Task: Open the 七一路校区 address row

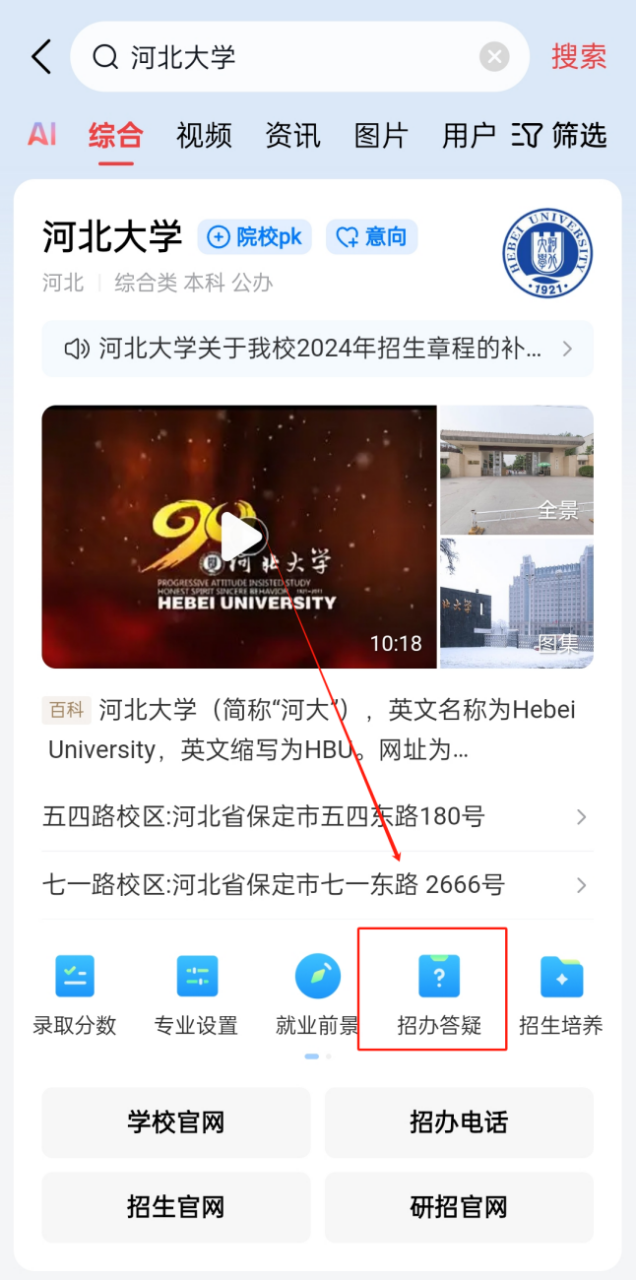Action: click(x=317, y=885)
